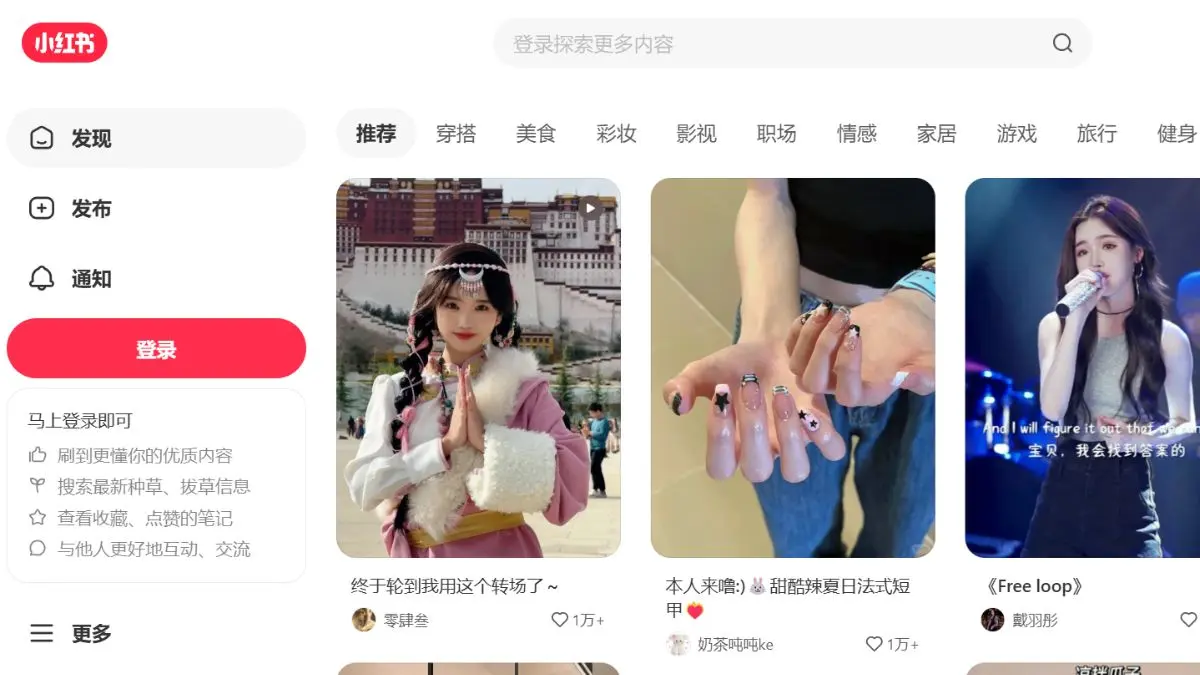The height and width of the screenshot is (675, 1200).
Task: Open 通知 notifications
Action: tap(90, 279)
